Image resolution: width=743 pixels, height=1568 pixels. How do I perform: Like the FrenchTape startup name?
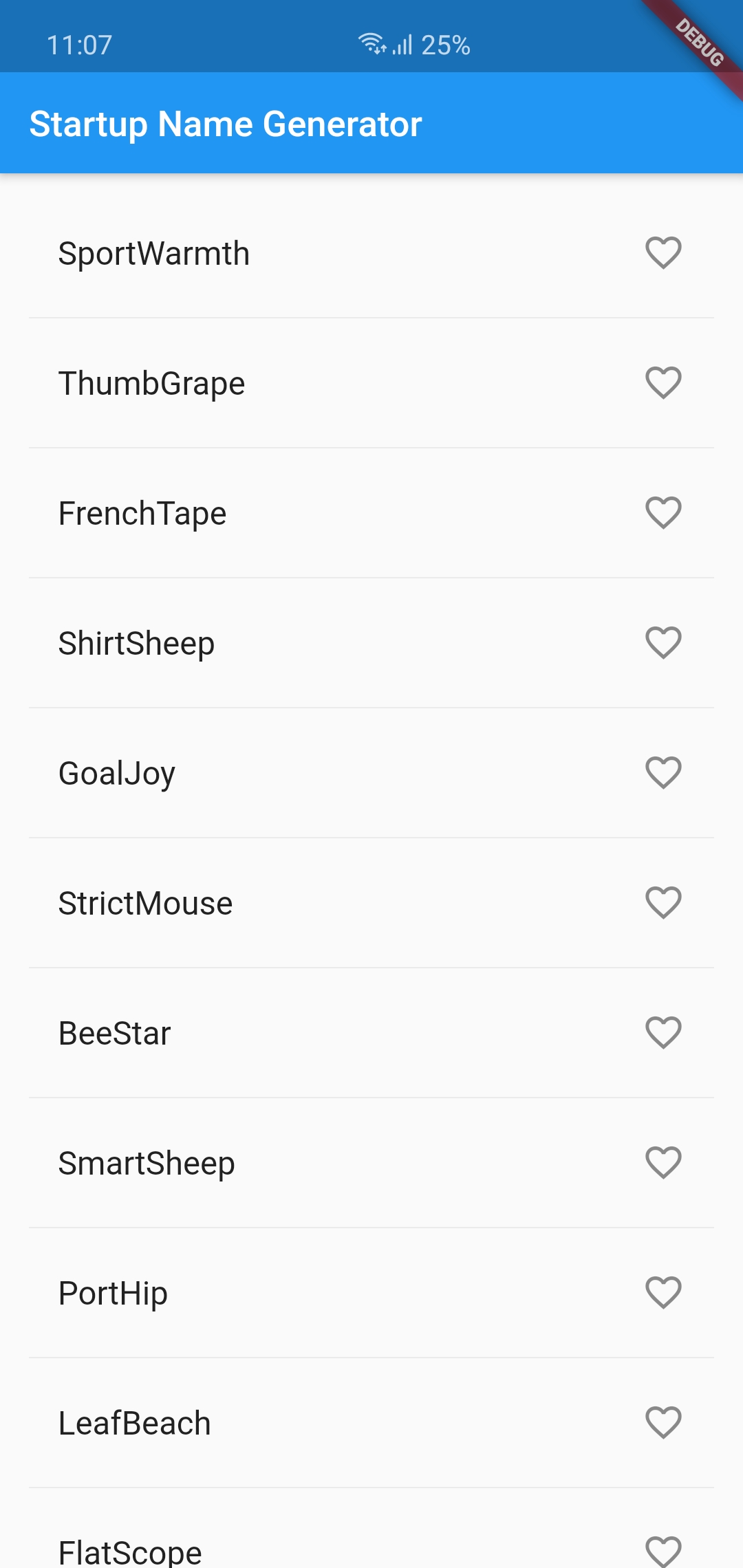click(663, 512)
